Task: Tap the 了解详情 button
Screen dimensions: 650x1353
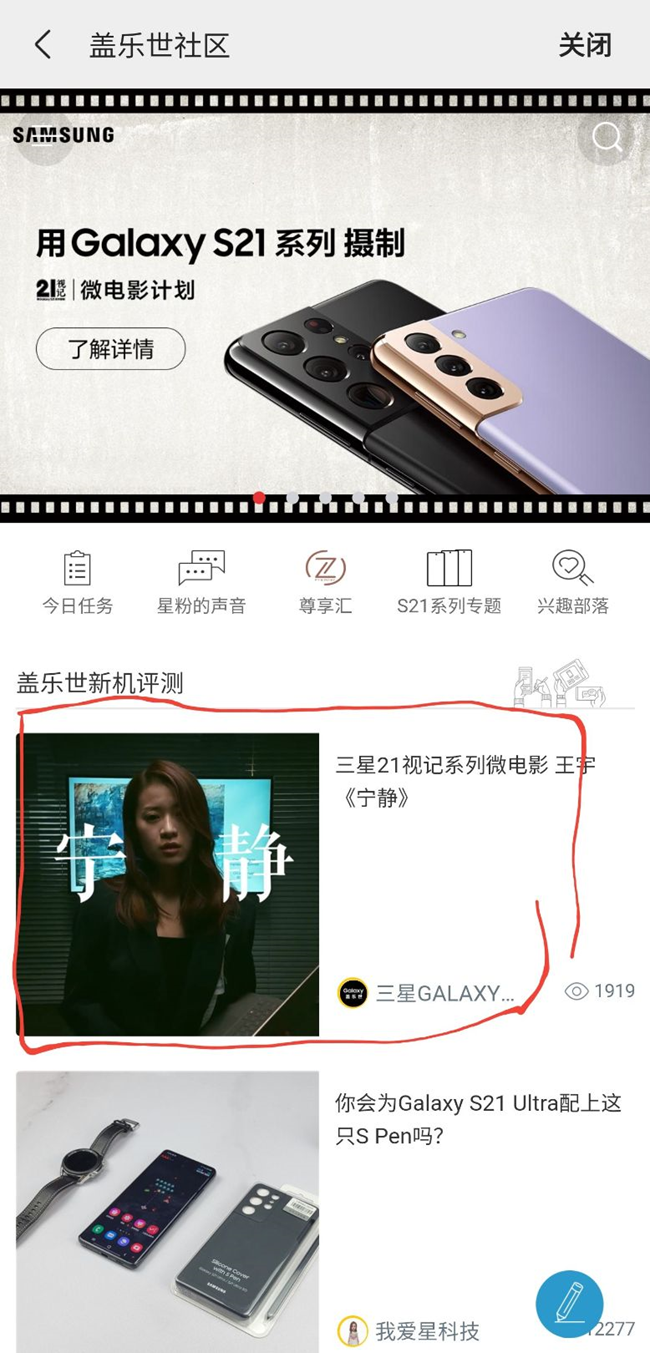Action: click(111, 350)
